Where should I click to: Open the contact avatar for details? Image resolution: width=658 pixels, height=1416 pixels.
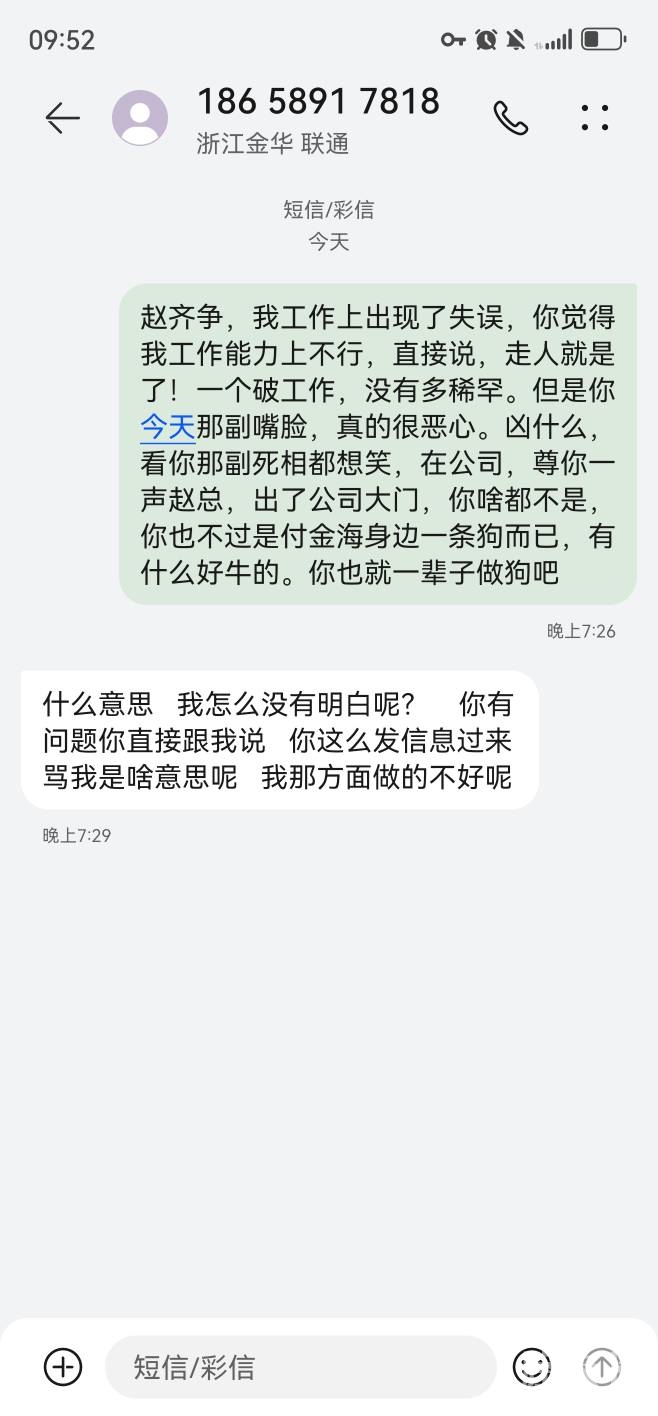140,118
